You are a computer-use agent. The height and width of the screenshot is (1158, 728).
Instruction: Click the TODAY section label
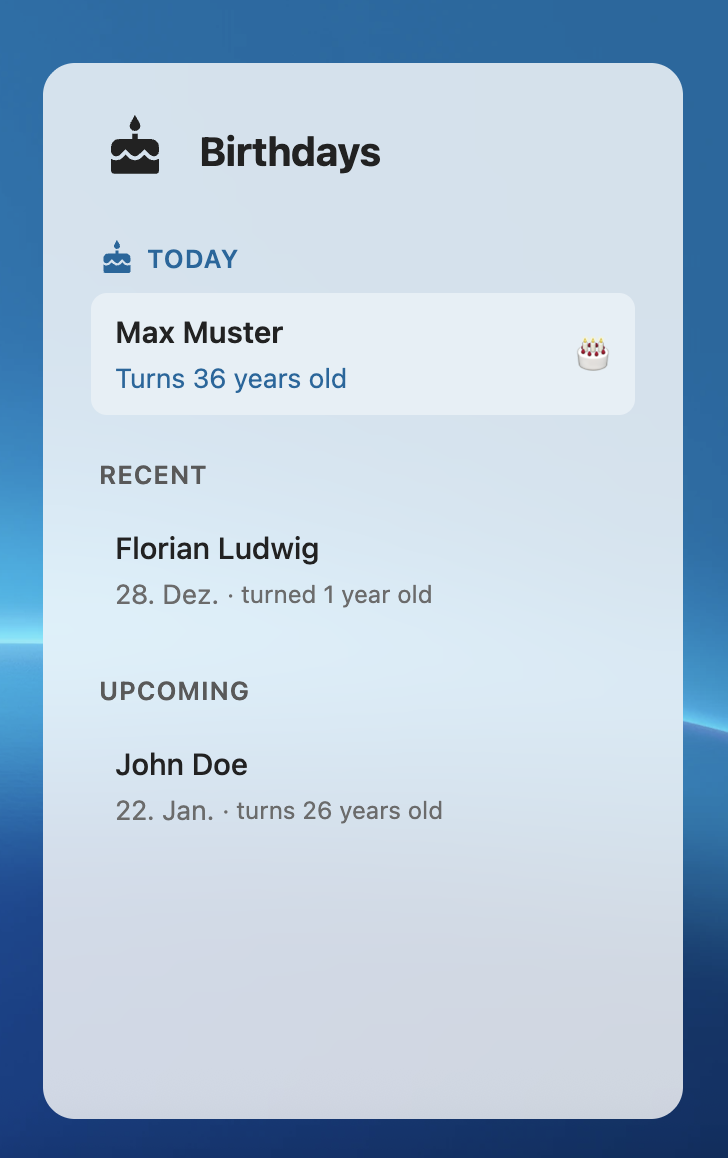(x=191, y=258)
